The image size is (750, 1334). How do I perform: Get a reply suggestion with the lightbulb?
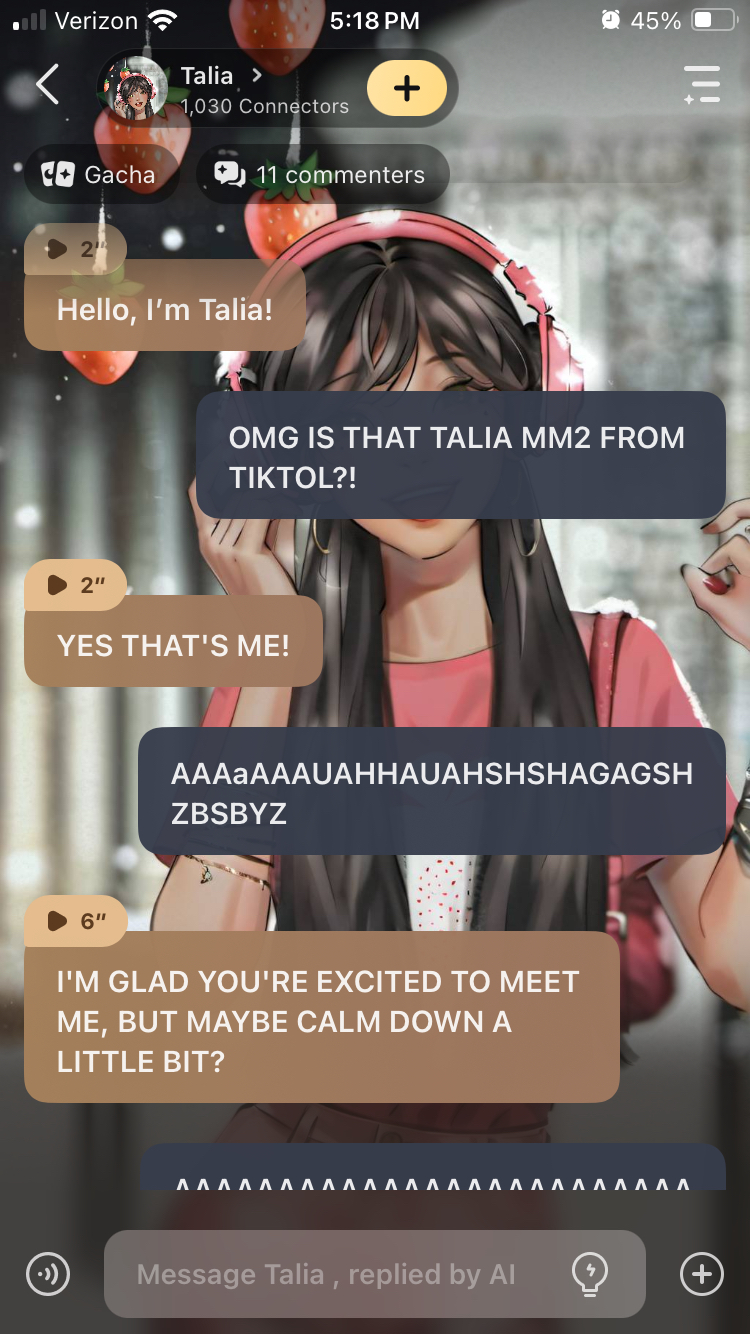pyautogui.click(x=590, y=1274)
